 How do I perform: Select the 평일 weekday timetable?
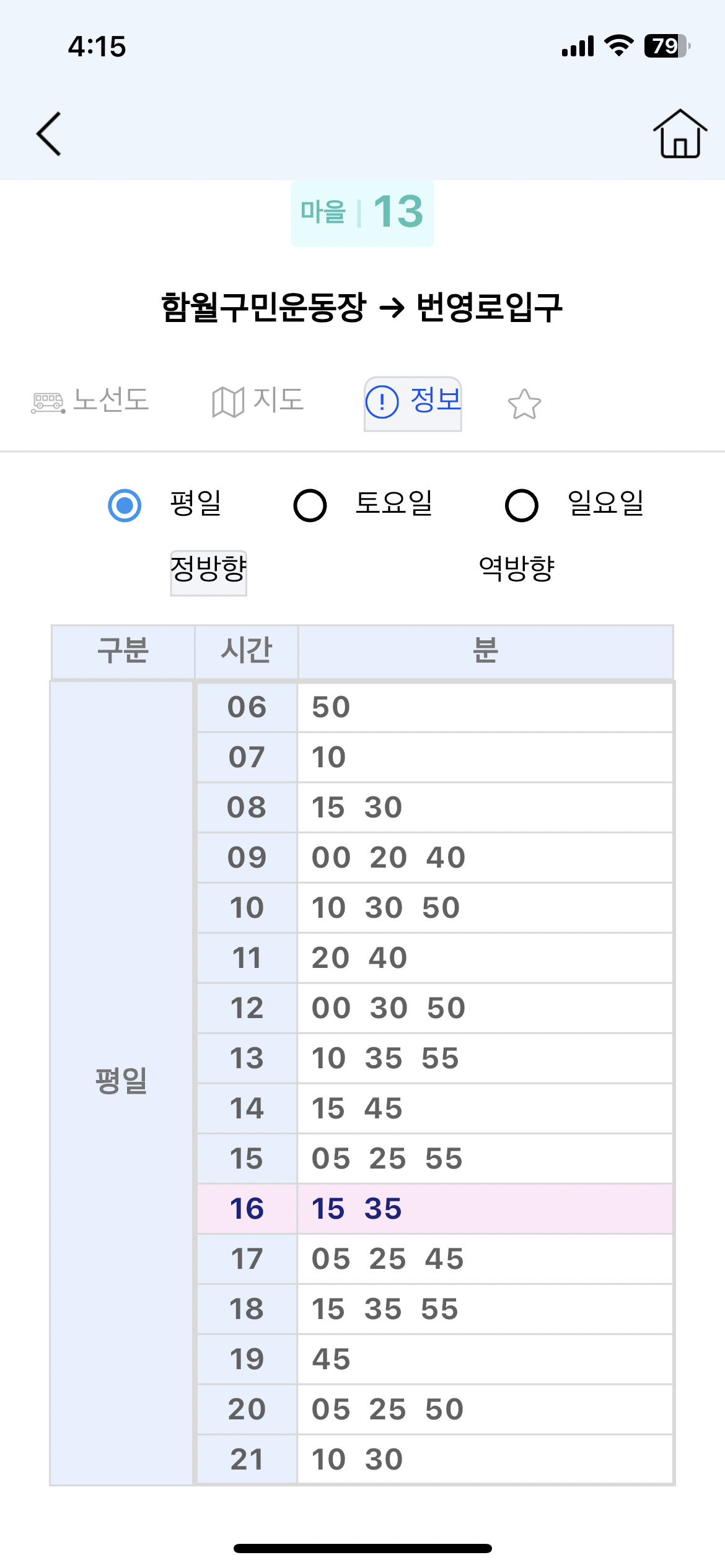pyautogui.click(x=125, y=505)
